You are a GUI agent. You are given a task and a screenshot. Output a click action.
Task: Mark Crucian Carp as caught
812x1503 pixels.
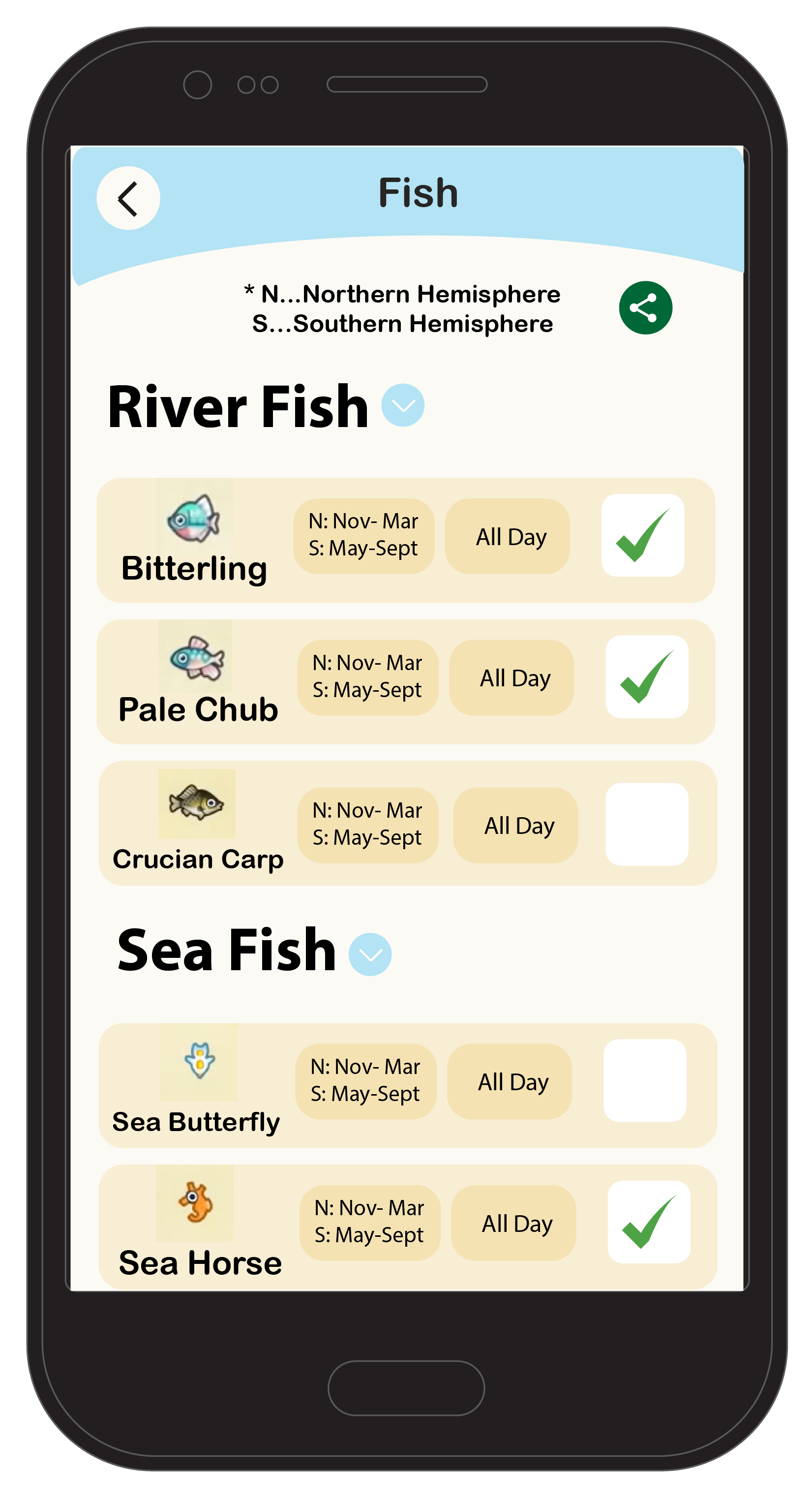click(646, 824)
